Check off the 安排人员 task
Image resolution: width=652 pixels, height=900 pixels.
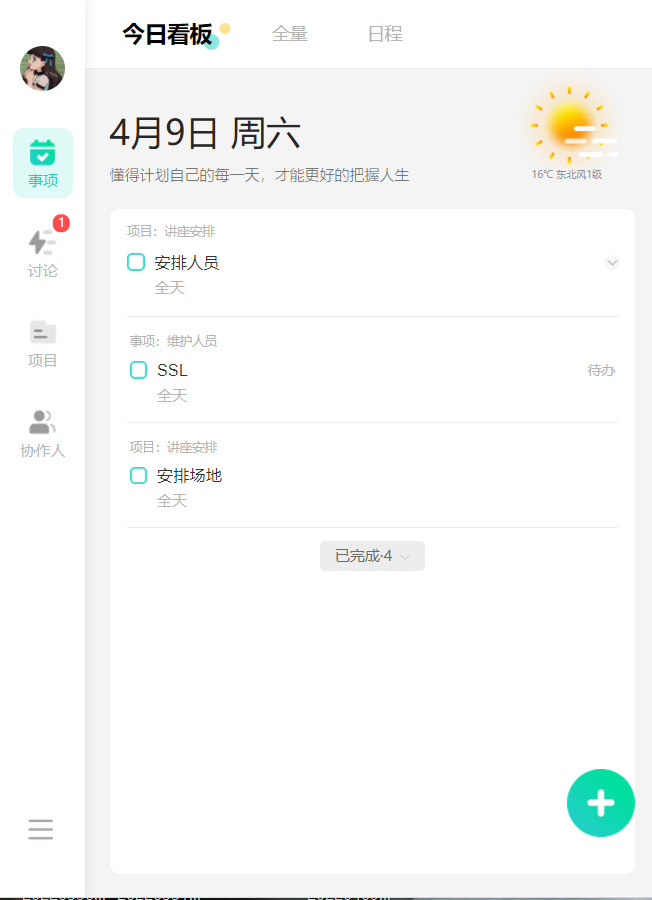click(x=136, y=262)
